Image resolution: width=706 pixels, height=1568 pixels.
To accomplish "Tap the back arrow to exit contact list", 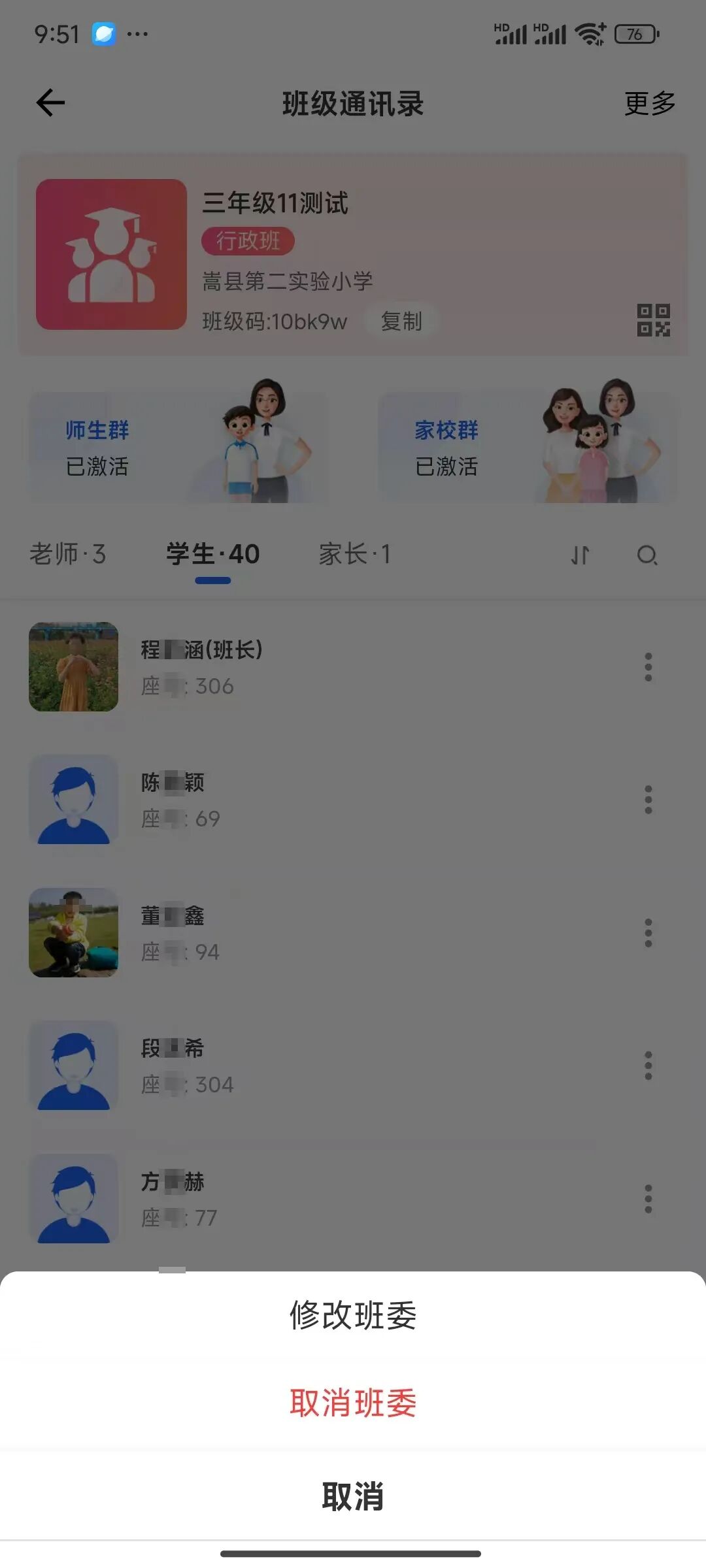I will pos(49,102).
